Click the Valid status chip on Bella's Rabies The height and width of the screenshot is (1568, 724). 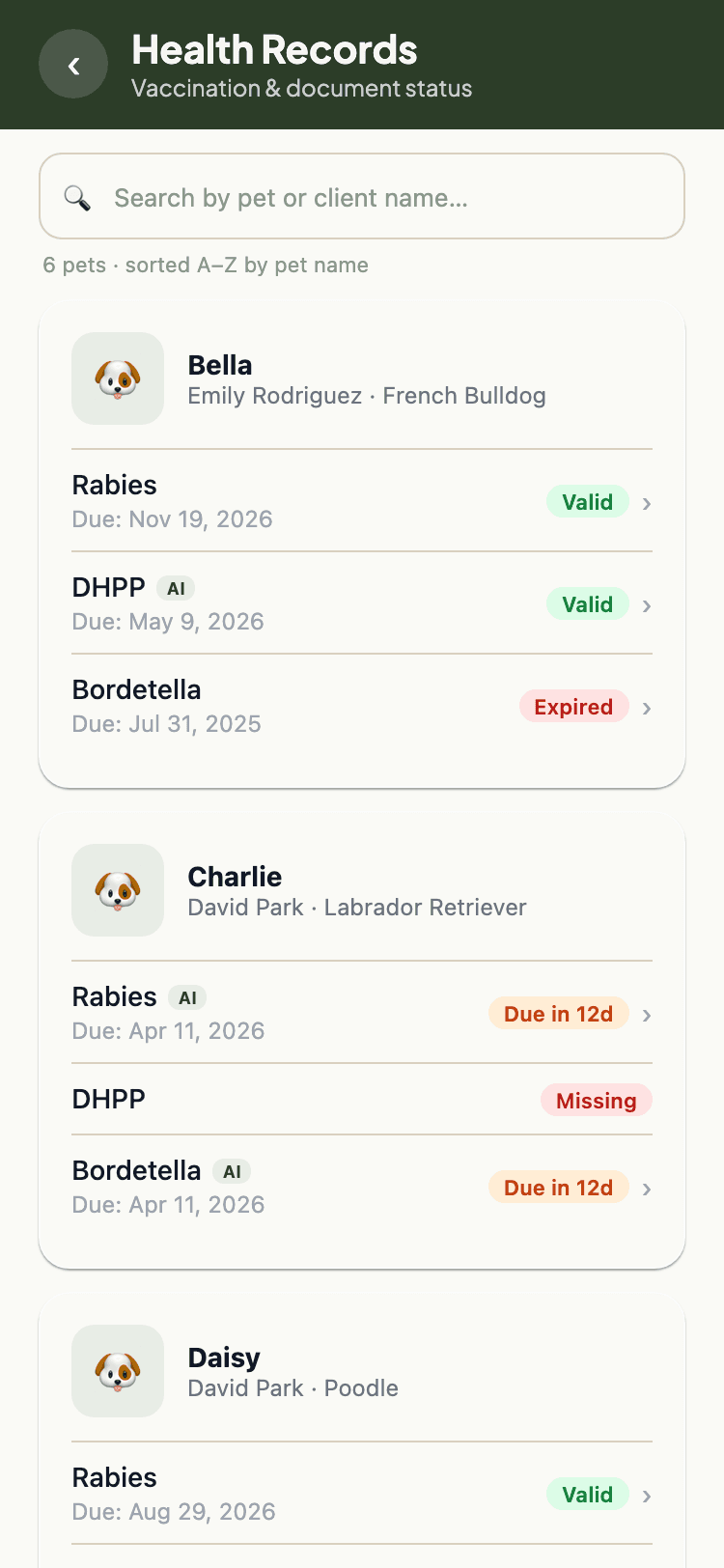click(587, 502)
